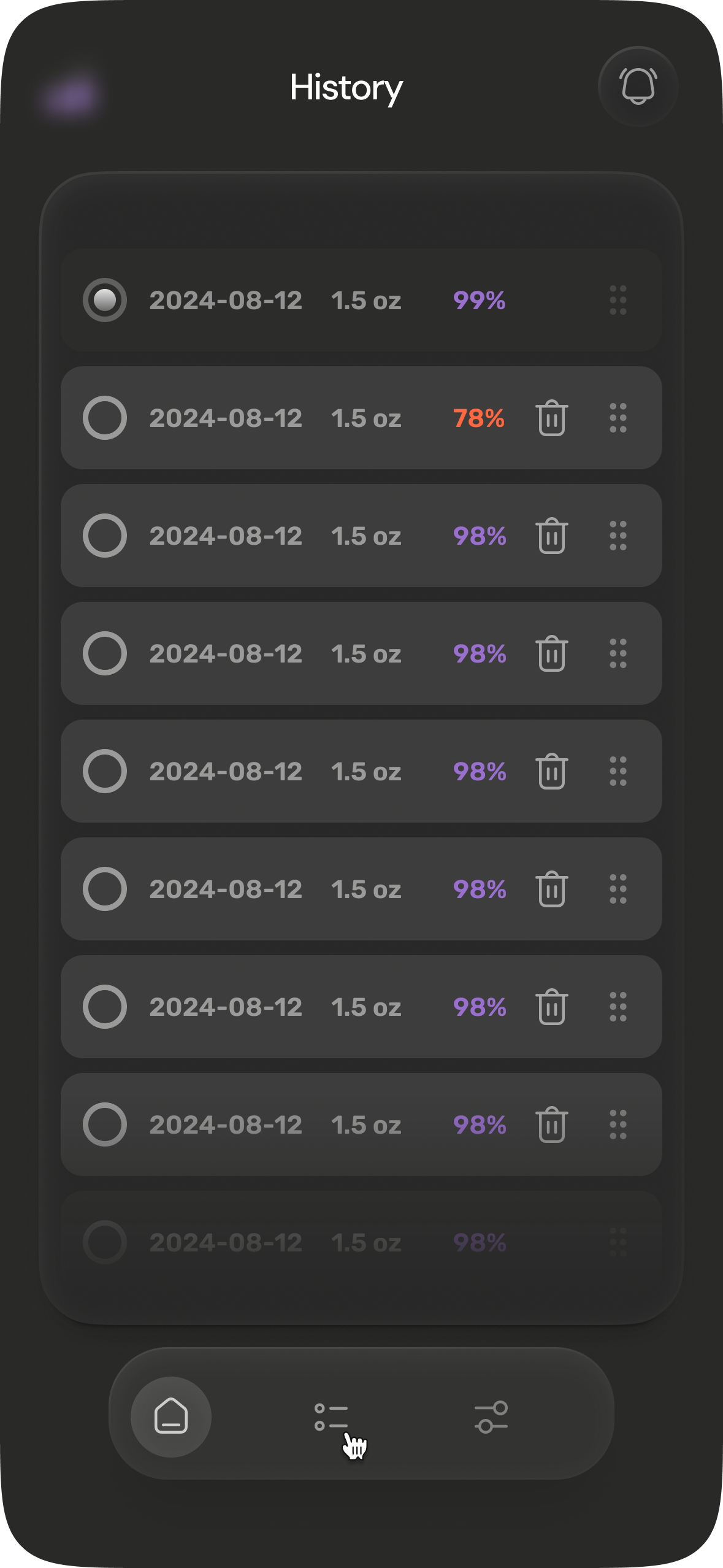Click the drag handle of the 99% entry

(618, 301)
